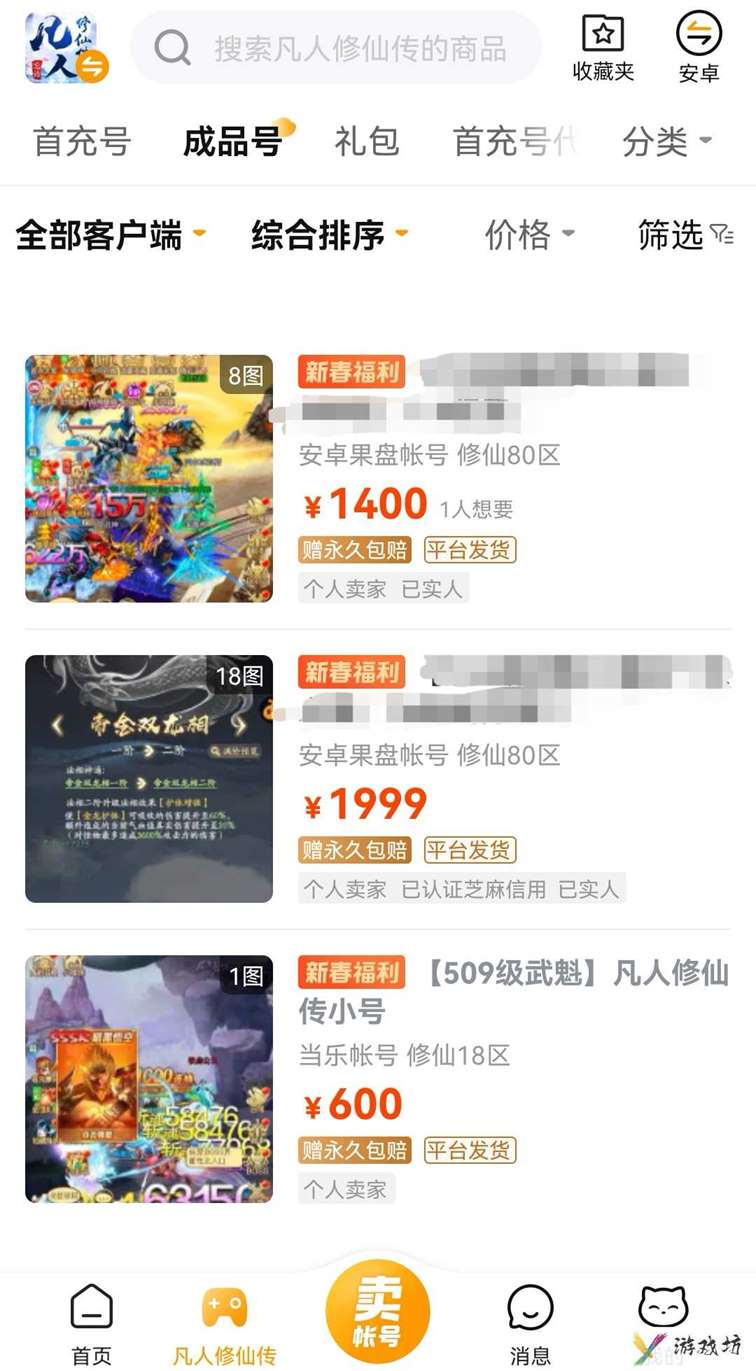Sort listings using the 价格 dropdown
This screenshot has width=756, height=1371.
click(x=529, y=236)
